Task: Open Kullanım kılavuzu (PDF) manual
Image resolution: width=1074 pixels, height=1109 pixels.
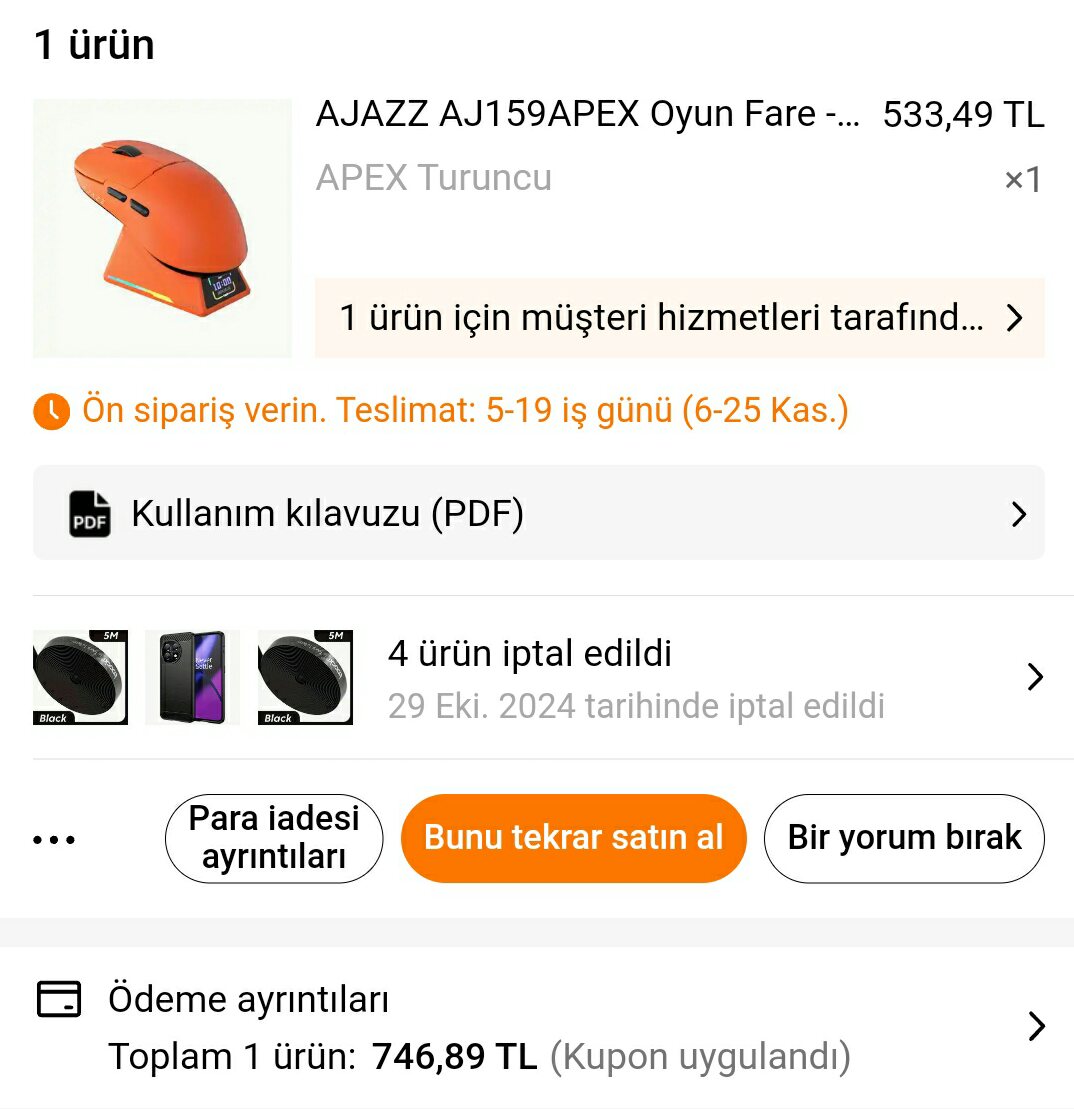Action: coord(538,513)
